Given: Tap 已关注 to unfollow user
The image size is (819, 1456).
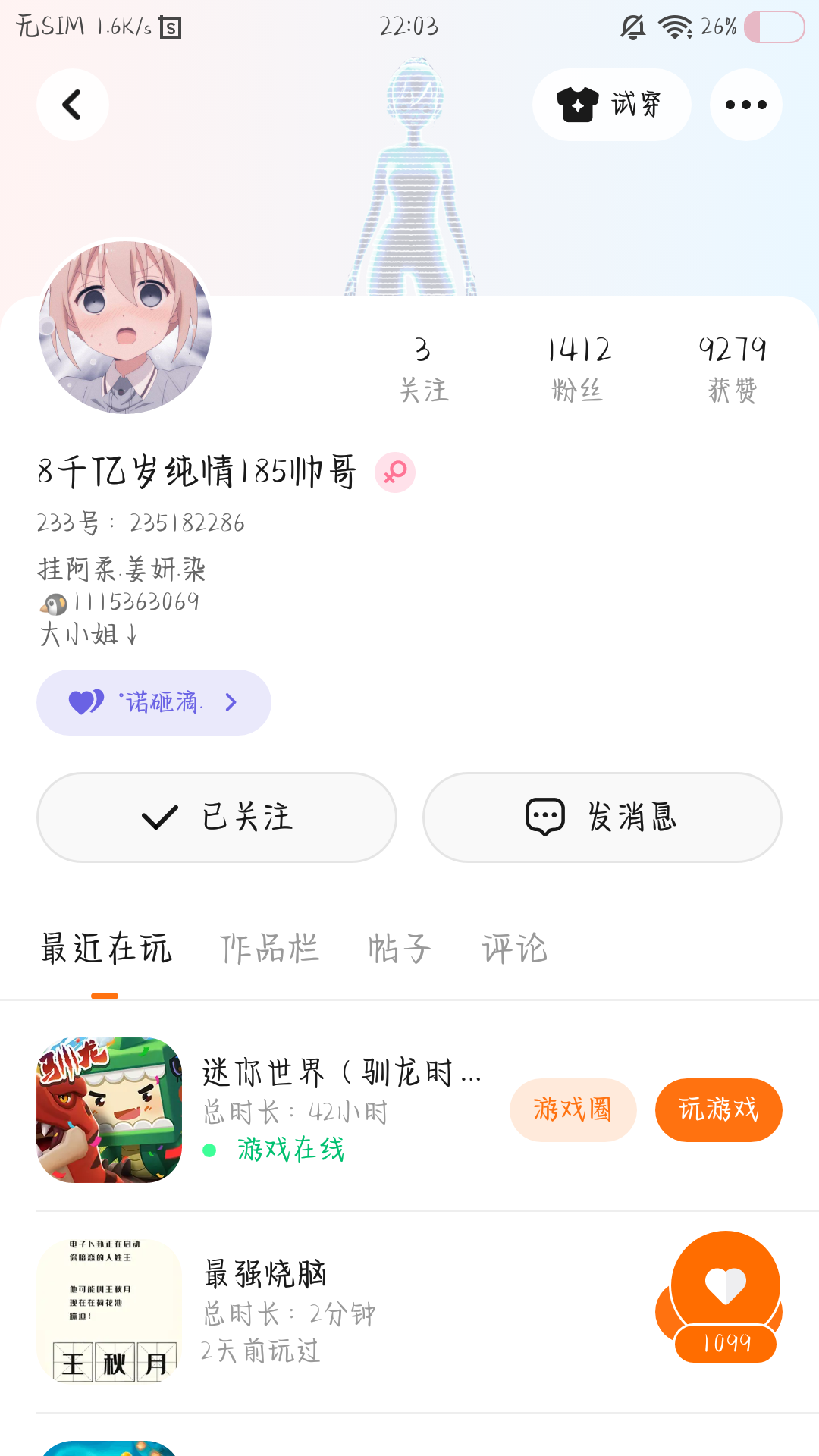Looking at the screenshot, I should point(217,817).
